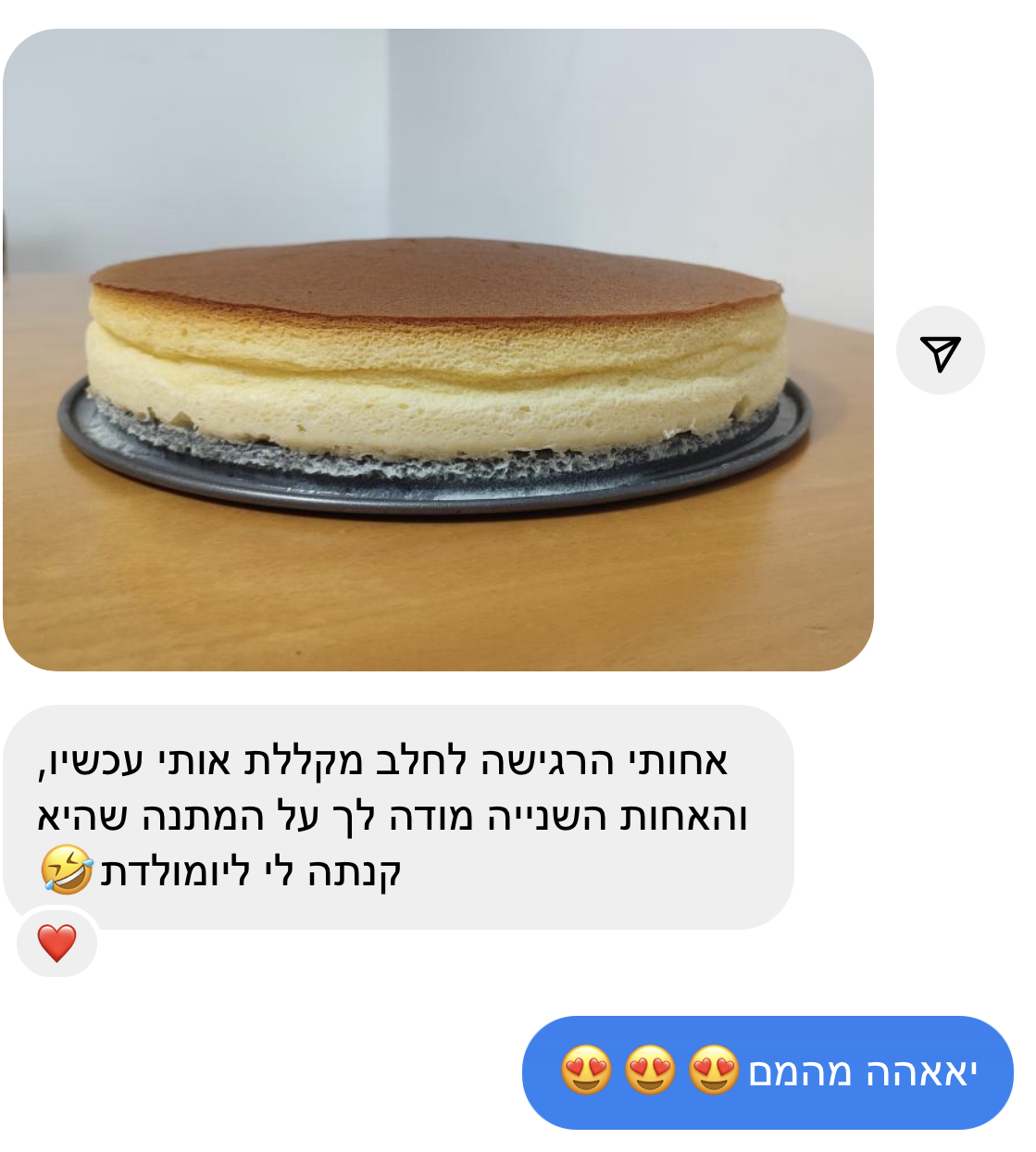Open the cheesecake photo in full view

(x=438, y=350)
